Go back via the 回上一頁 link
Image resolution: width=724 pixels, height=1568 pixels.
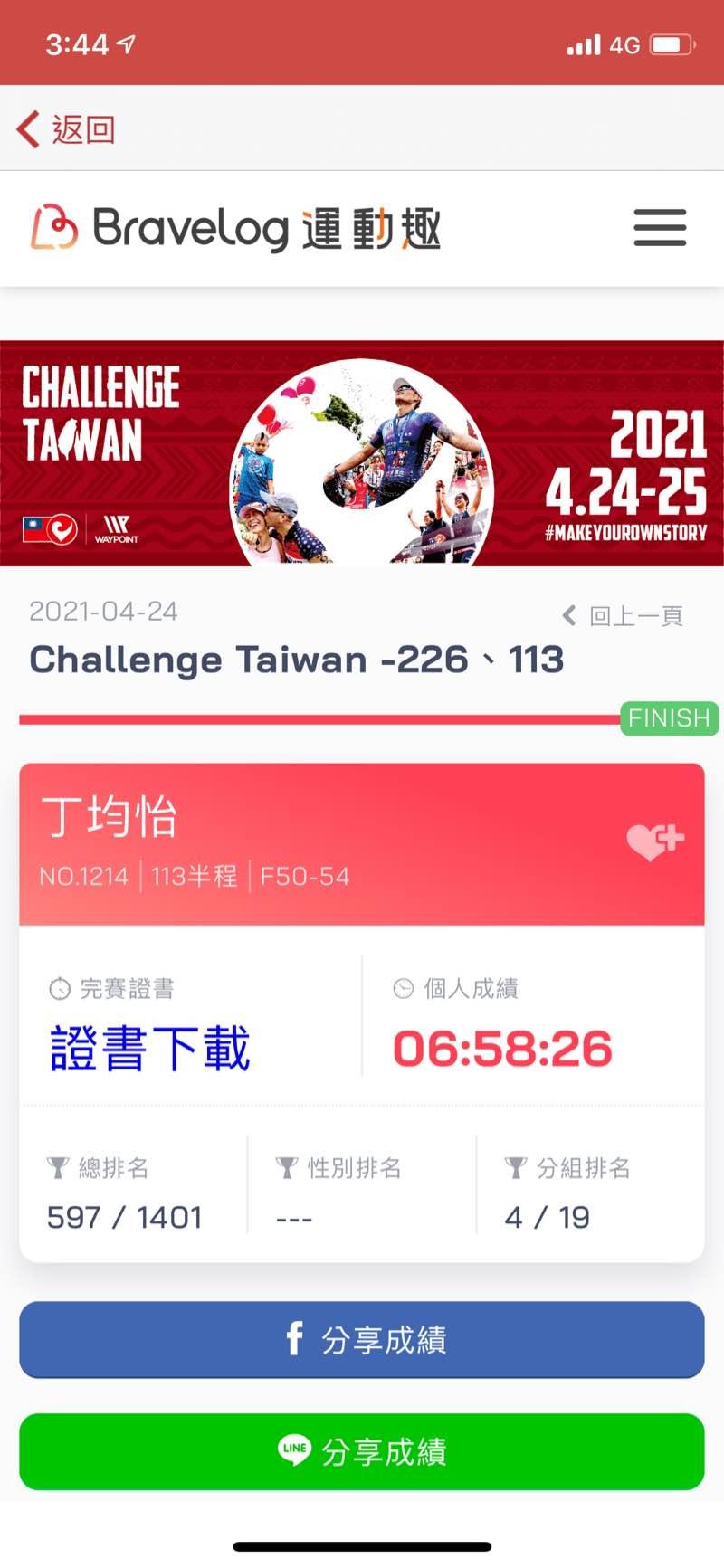tap(623, 616)
